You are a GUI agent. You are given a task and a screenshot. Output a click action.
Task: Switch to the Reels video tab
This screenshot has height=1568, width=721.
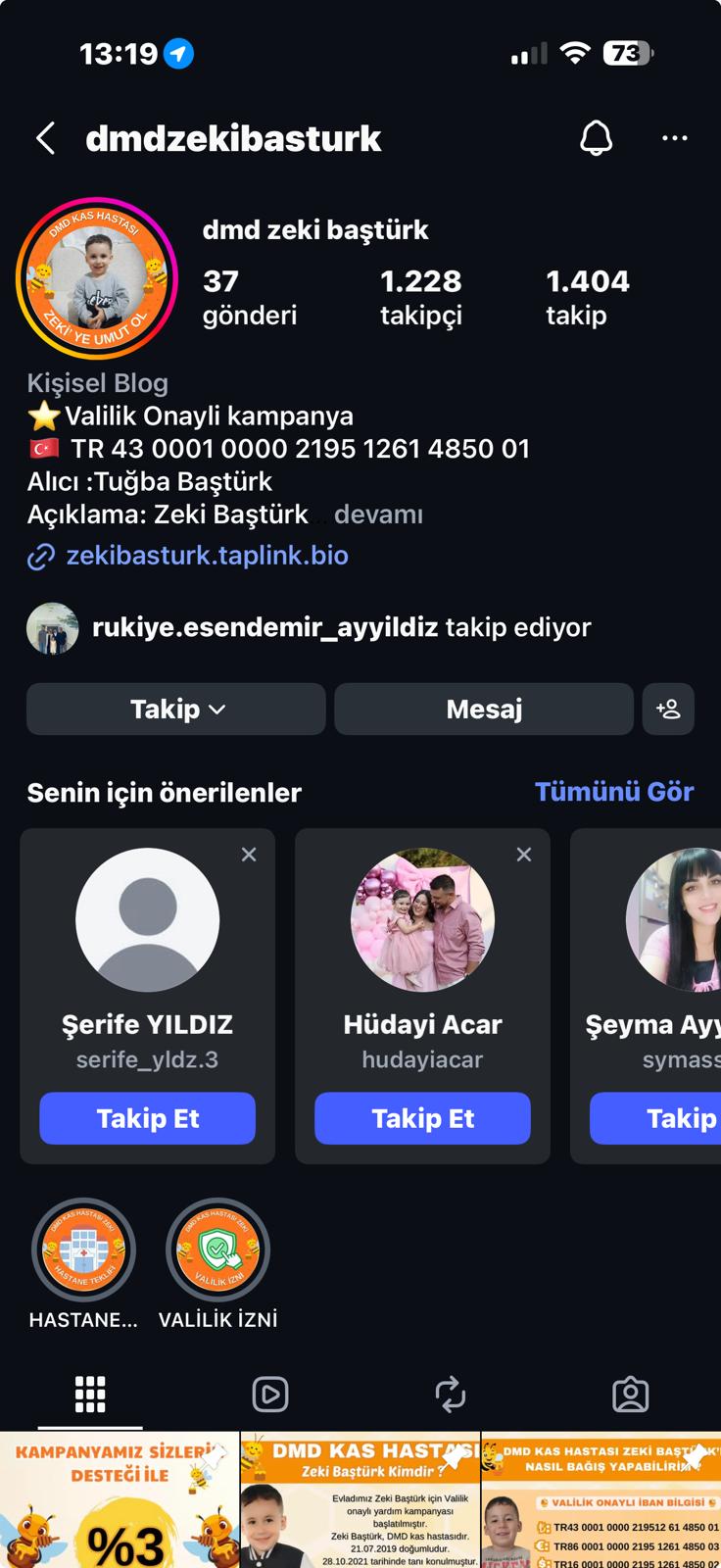pos(270,1394)
